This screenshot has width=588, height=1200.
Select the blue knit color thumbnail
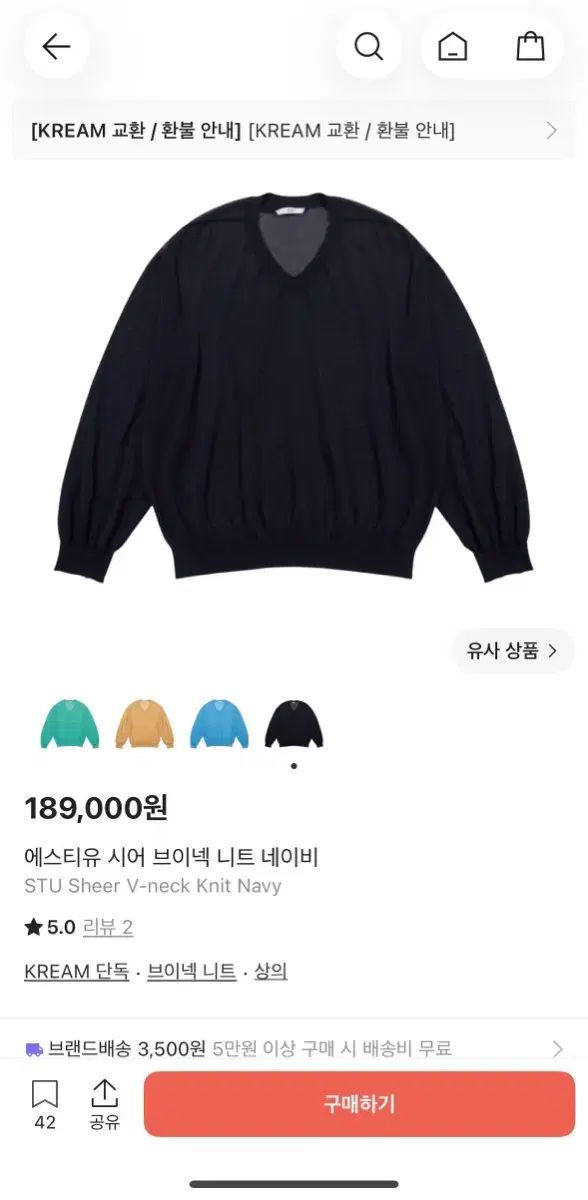[x=219, y=724]
